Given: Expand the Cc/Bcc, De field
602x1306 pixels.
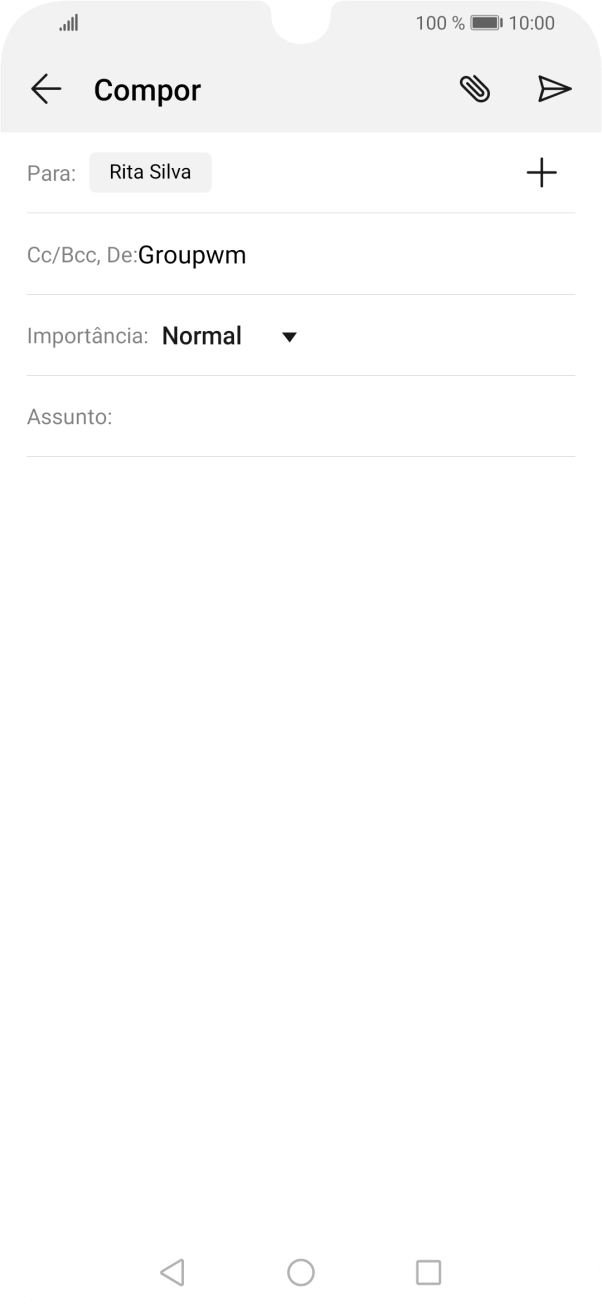Looking at the screenshot, I should tap(300, 255).
